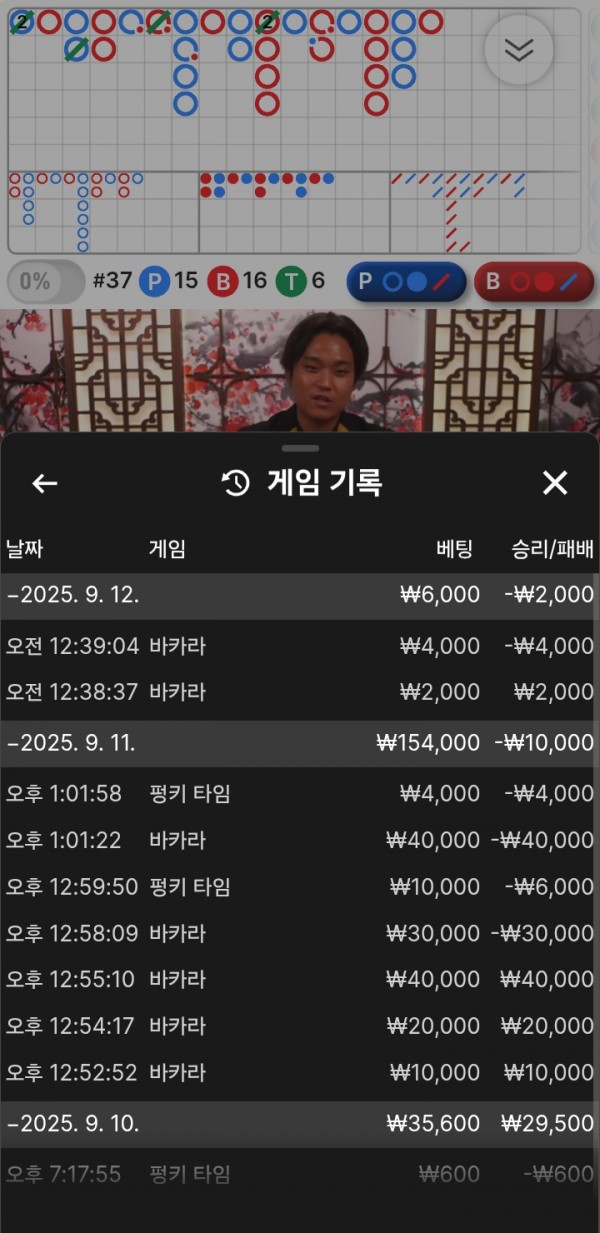The width and height of the screenshot is (600, 1233).
Task: Collapse the 2025. 9. 12. date group
Action: (300, 595)
